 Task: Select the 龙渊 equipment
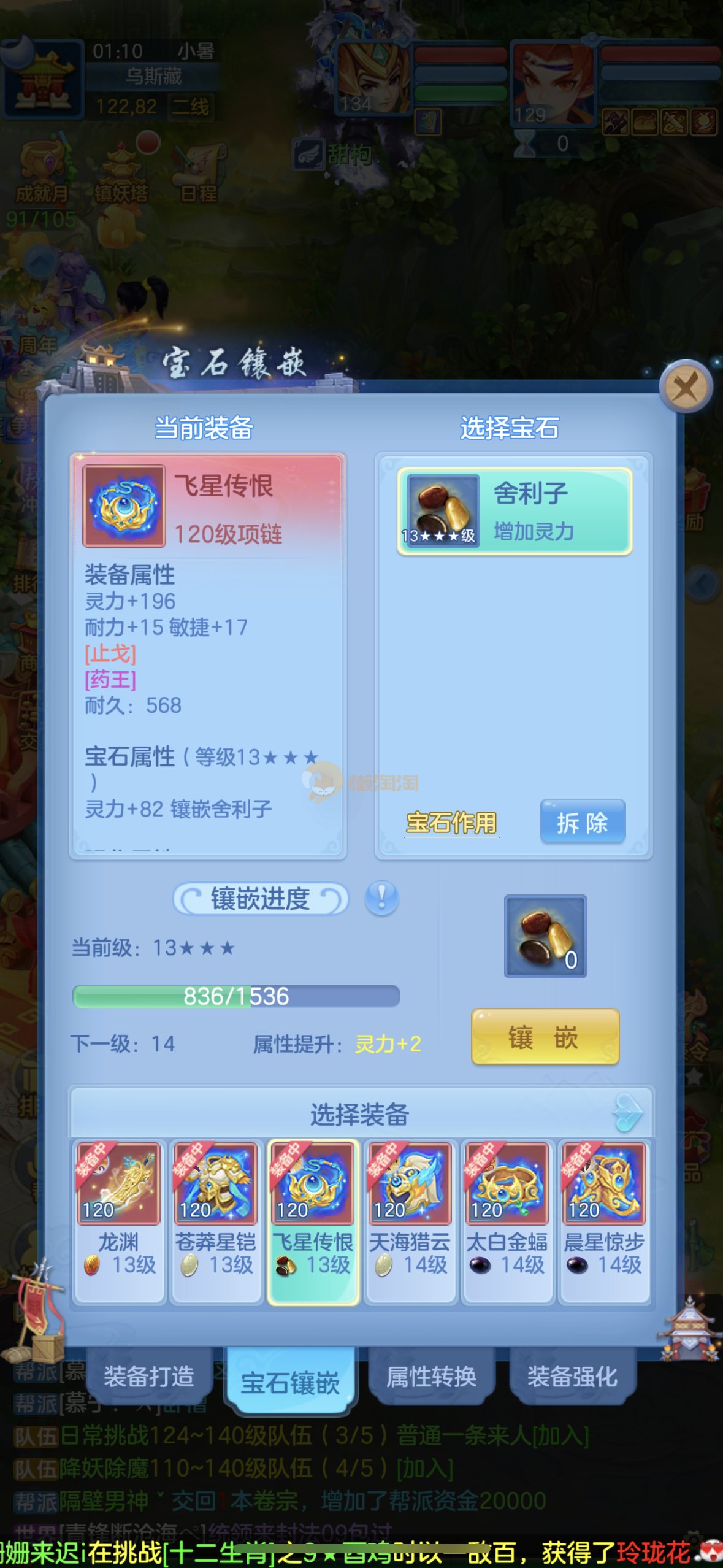pyautogui.click(x=119, y=1220)
